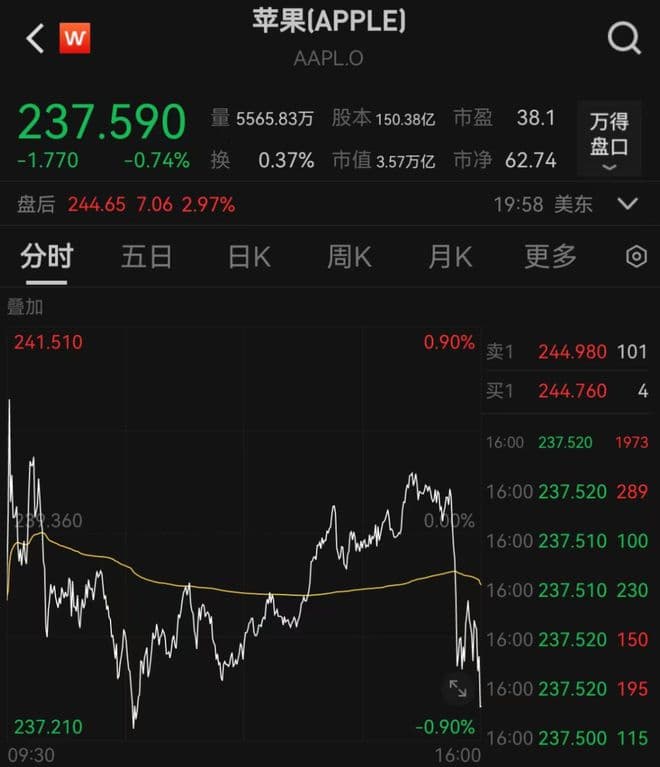Expand the after-hours 盘后 details chevron
Screen dimensions: 660x767
pos(628,204)
